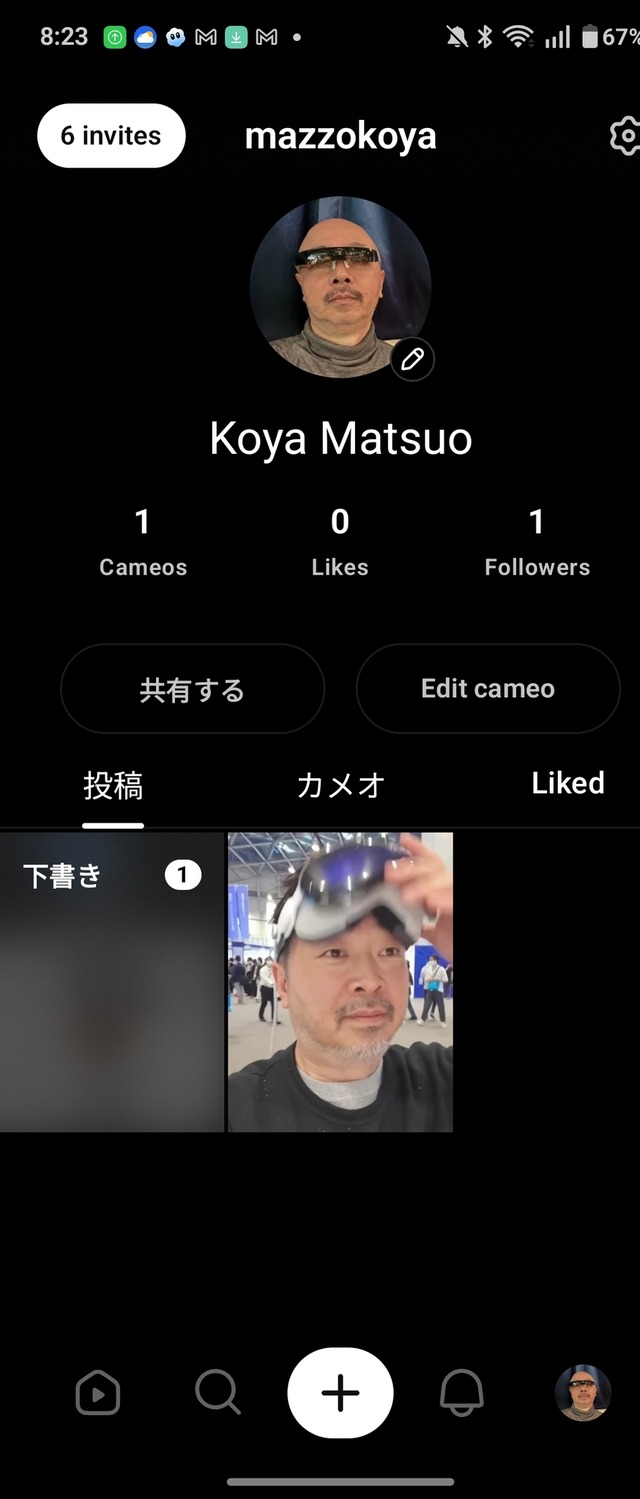
Task: Open the 下書き drafts tile
Action: point(112,982)
